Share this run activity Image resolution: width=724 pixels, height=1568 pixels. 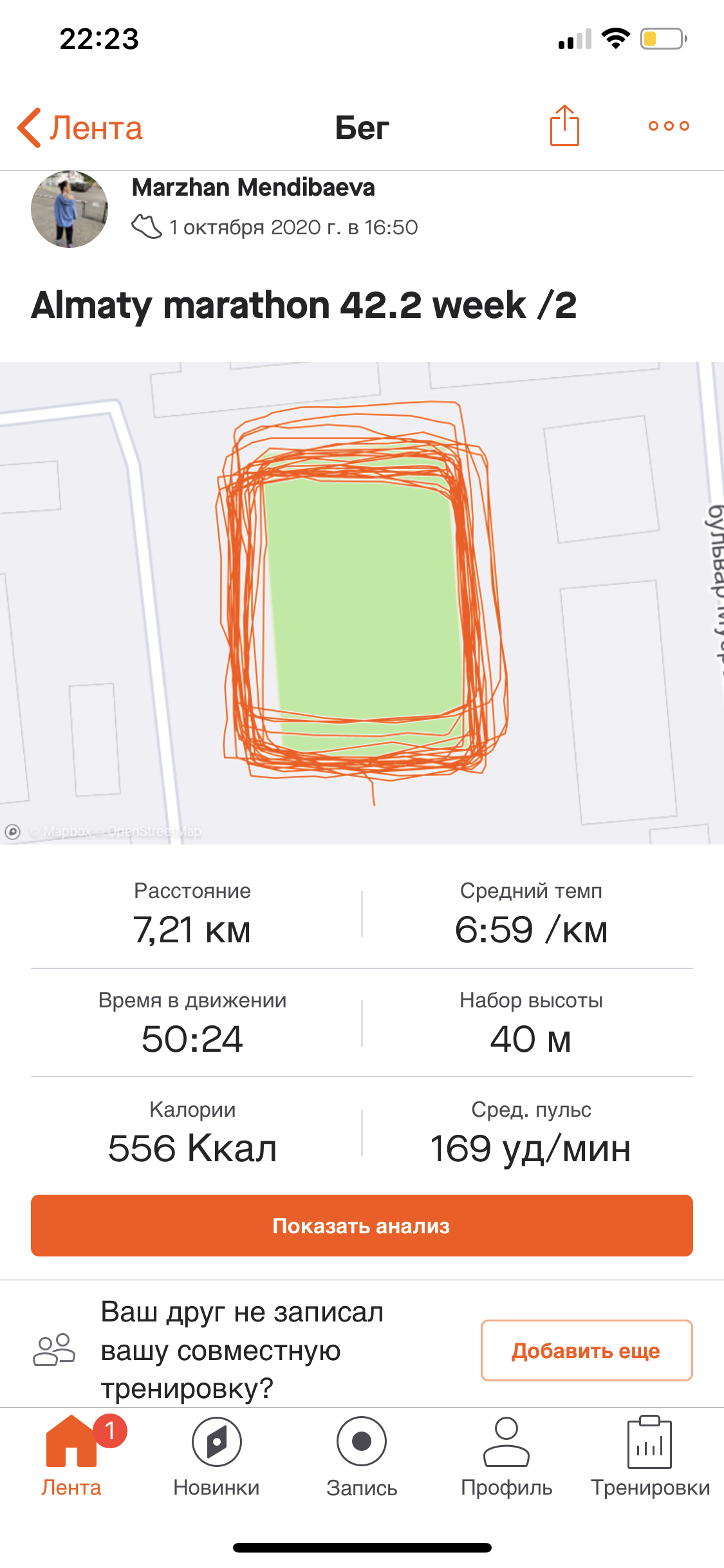[x=564, y=126]
